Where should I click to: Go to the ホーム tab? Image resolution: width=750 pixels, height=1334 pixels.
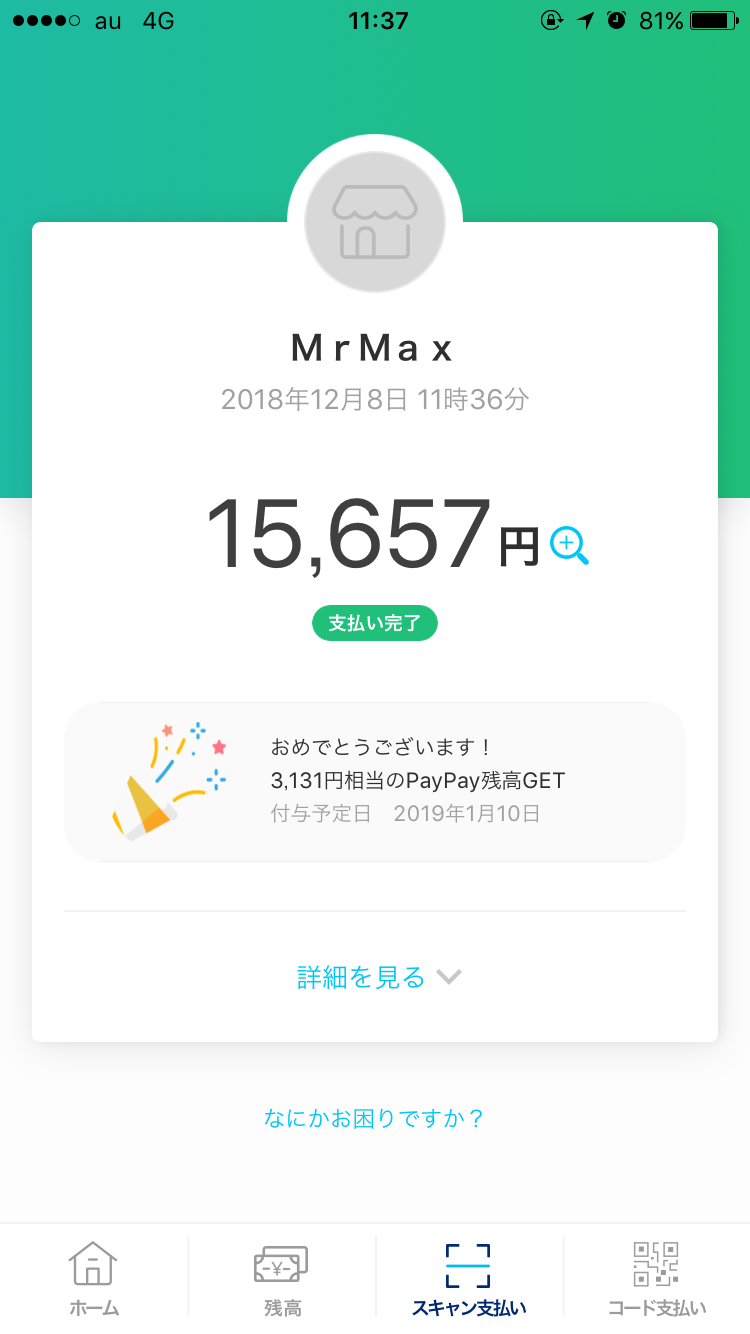pyautogui.click(x=94, y=1279)
